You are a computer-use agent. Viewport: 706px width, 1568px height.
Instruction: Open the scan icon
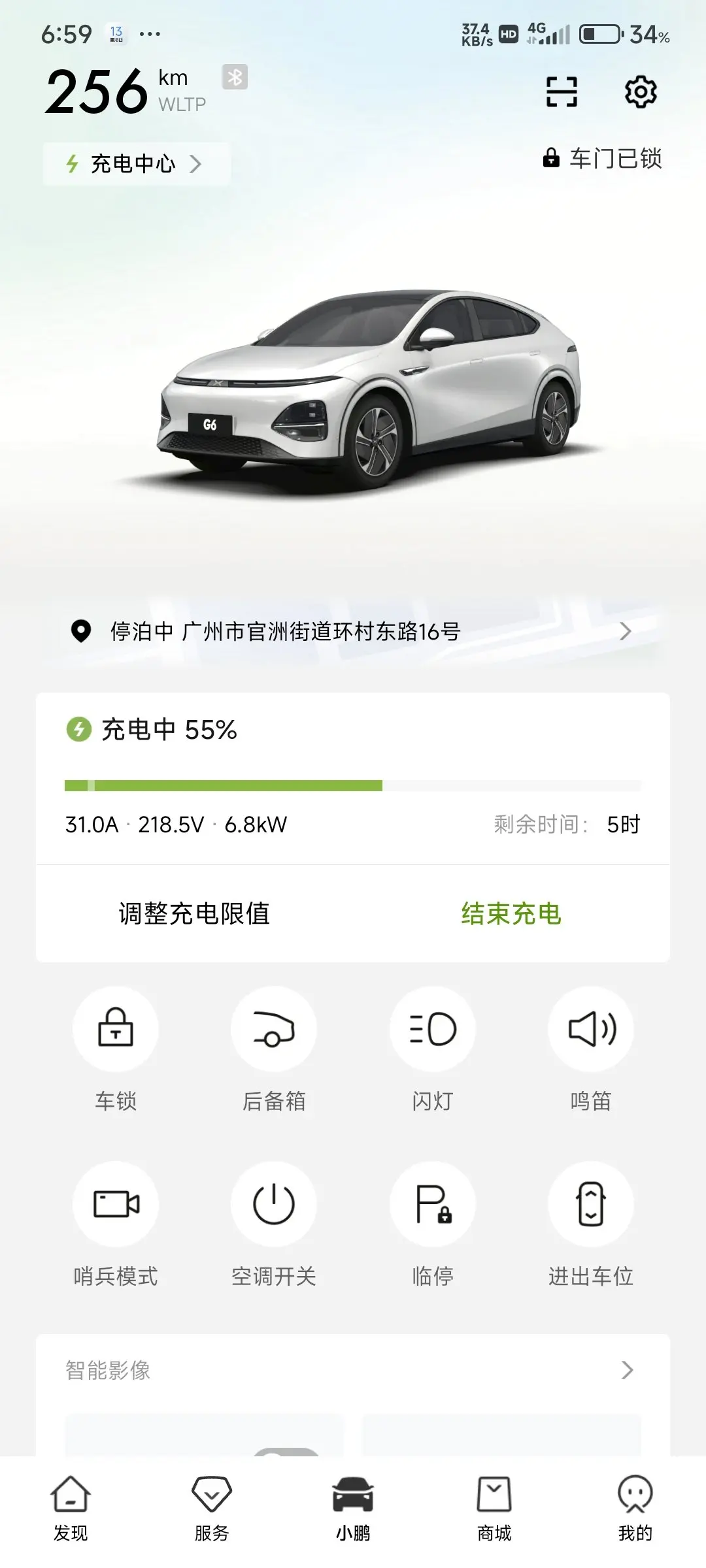[562, 91]
